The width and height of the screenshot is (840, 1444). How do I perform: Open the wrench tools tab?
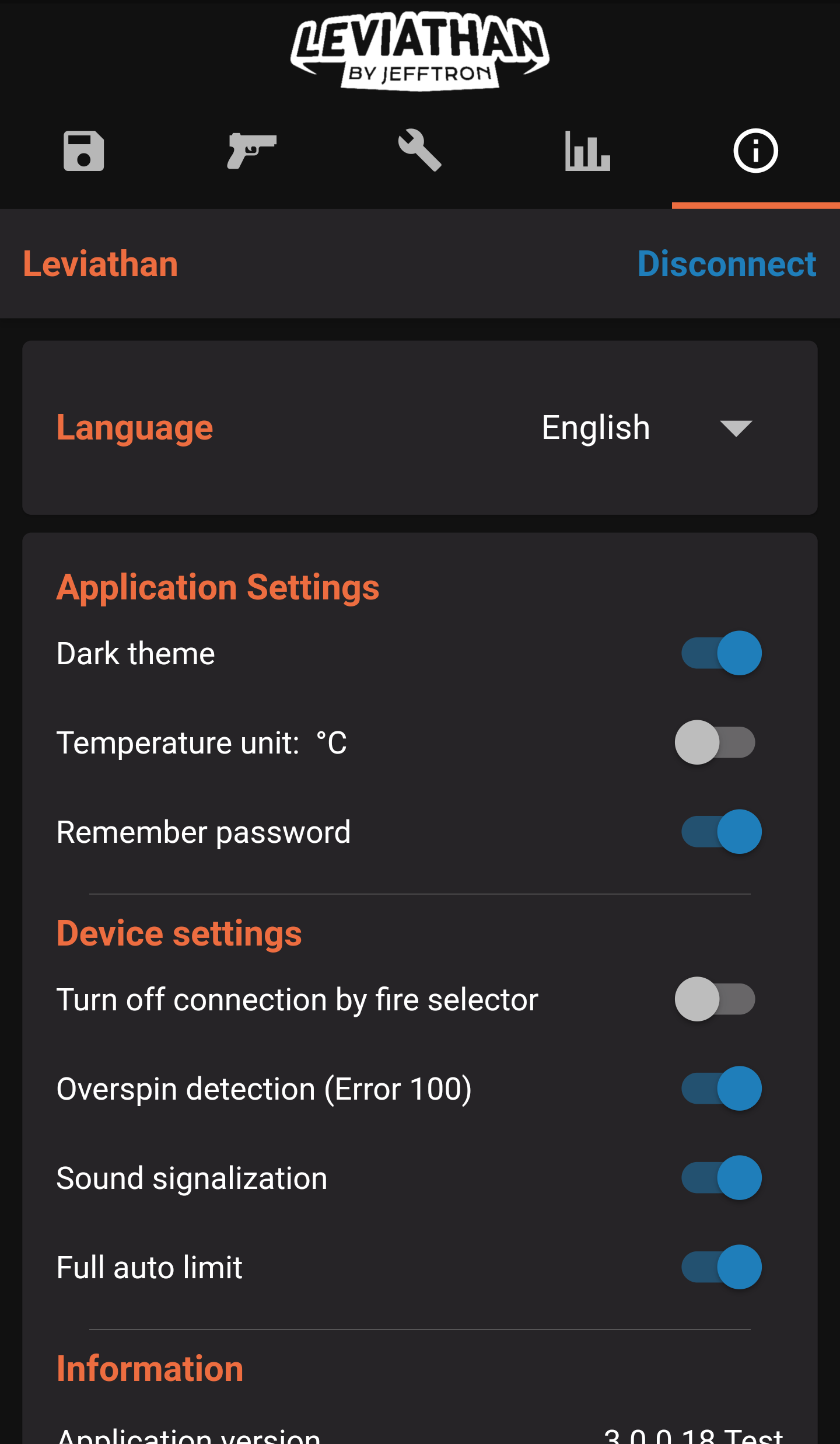pos(419,151)
